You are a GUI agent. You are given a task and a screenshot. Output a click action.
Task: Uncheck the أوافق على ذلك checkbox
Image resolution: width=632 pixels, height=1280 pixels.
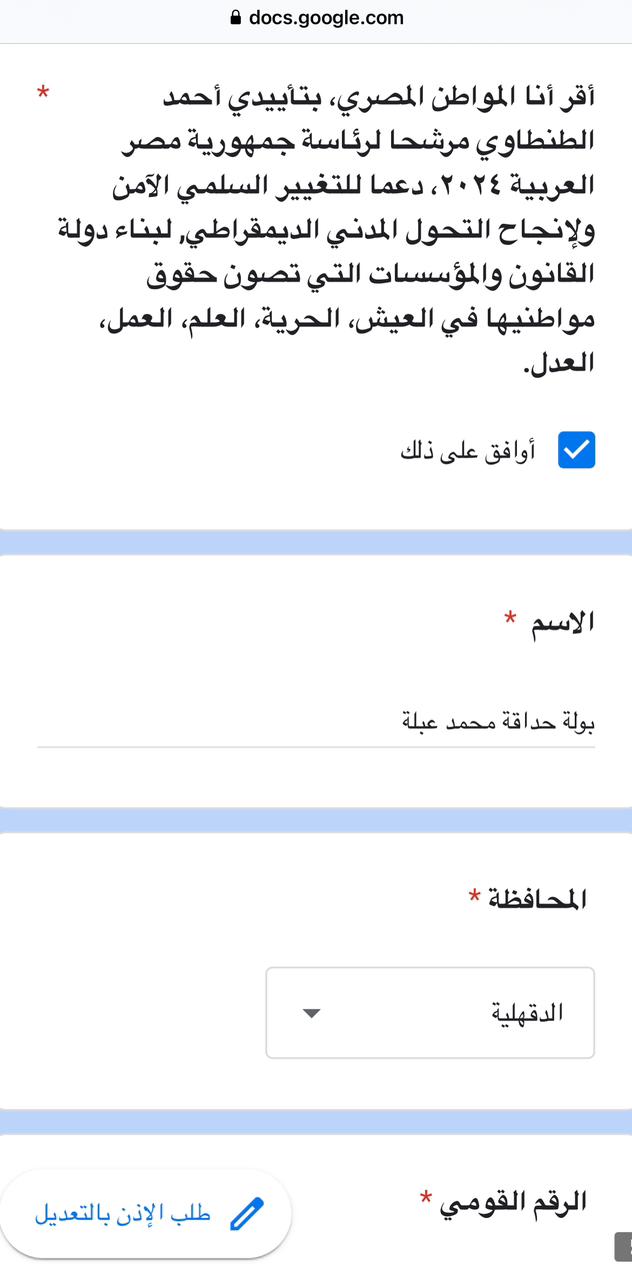(577, 450)
